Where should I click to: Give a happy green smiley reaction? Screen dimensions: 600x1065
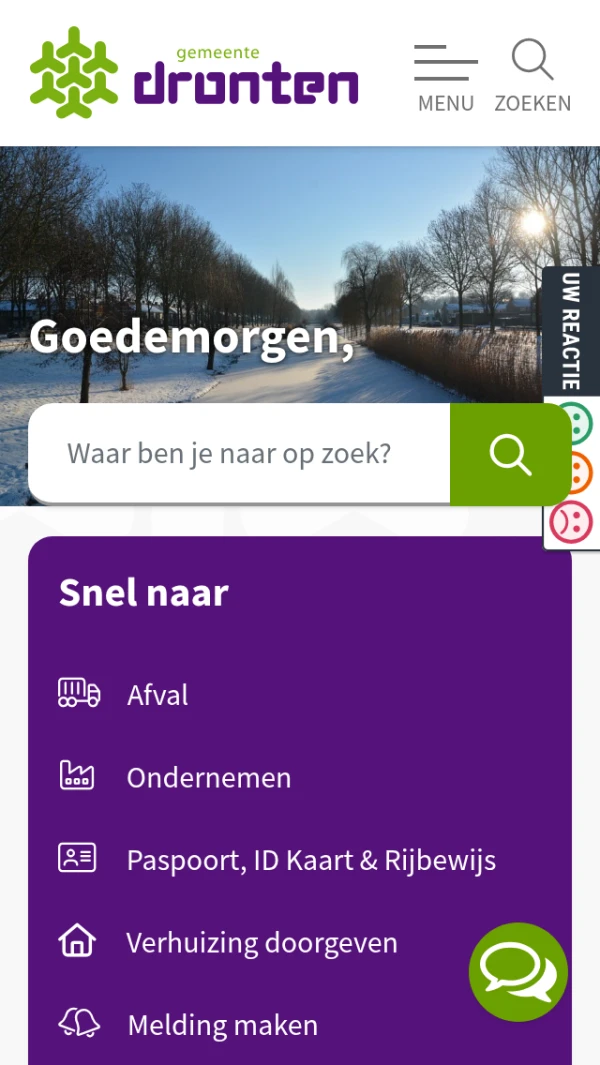(573, 423)
